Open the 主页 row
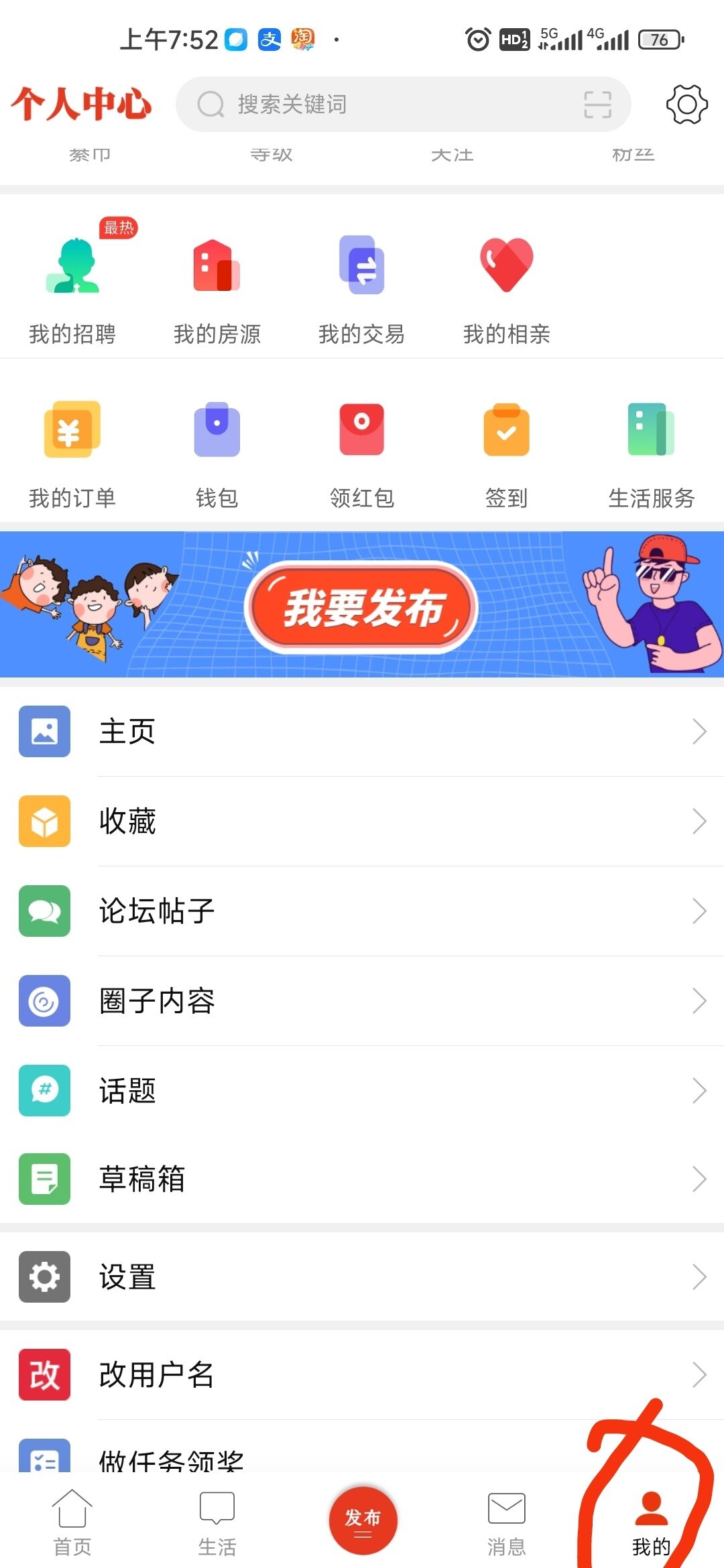The image size is (724, 1568). pyautogui.click(x=362, y=732)
